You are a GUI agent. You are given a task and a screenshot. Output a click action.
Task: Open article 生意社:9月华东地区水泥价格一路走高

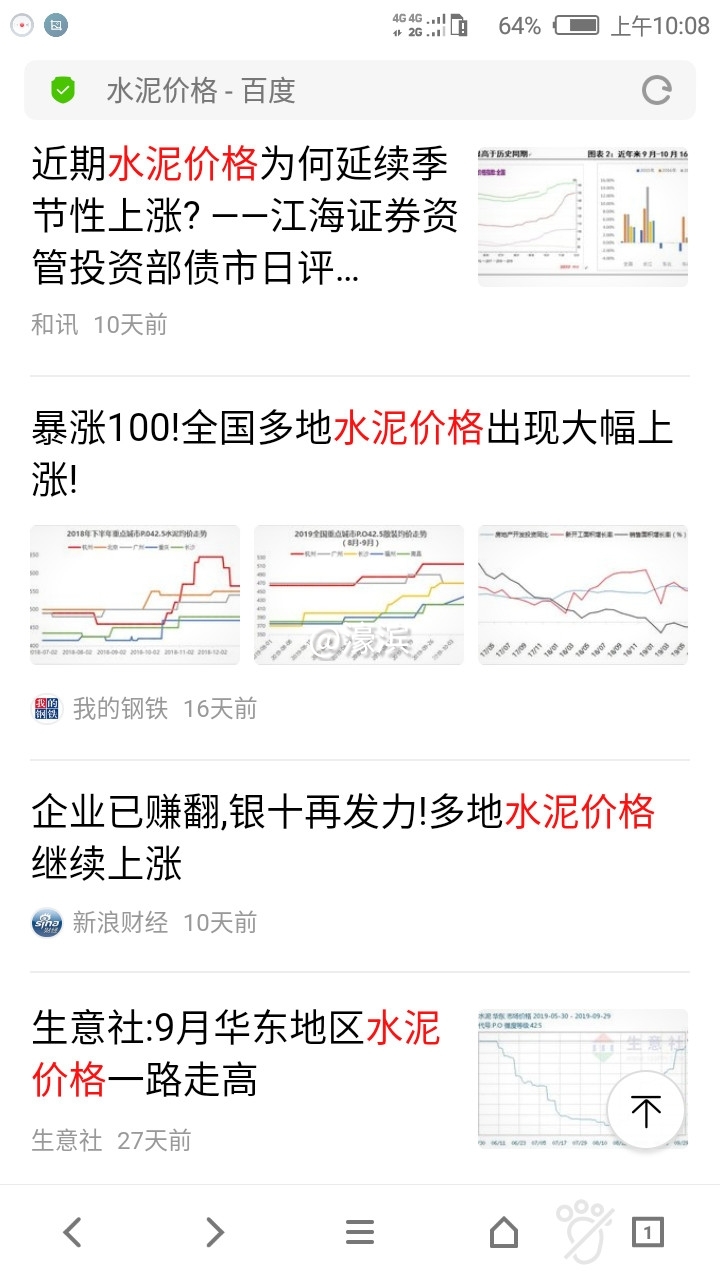[x=236, y=1054]
